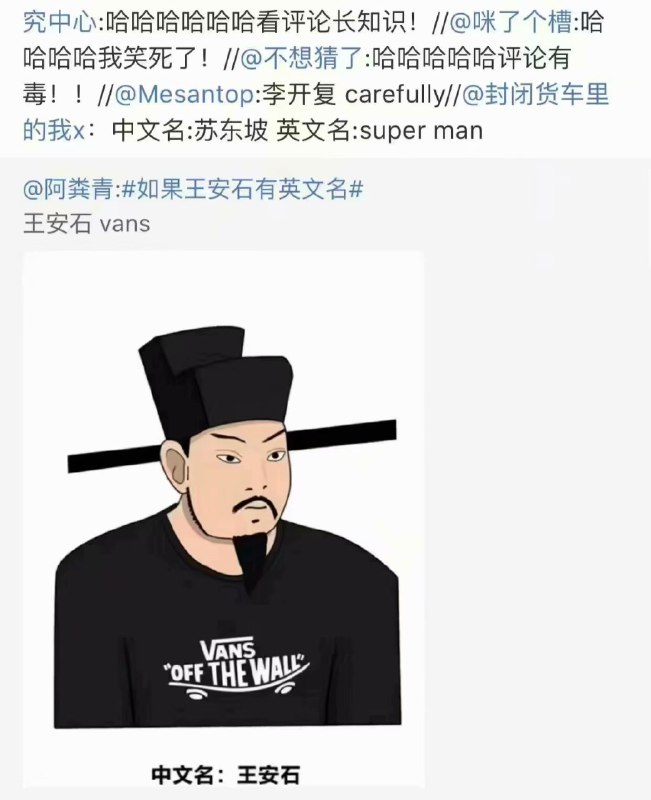Visit the @Mesantop user profile
This screenshot has width=651, height=800.
point(183,94)
